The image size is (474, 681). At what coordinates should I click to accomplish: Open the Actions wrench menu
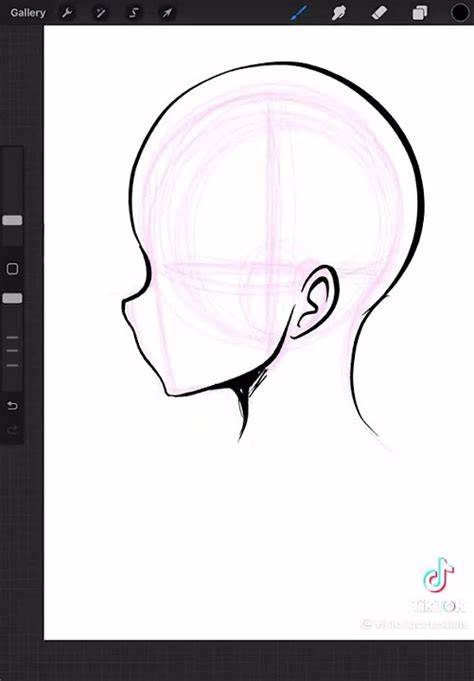66,13
